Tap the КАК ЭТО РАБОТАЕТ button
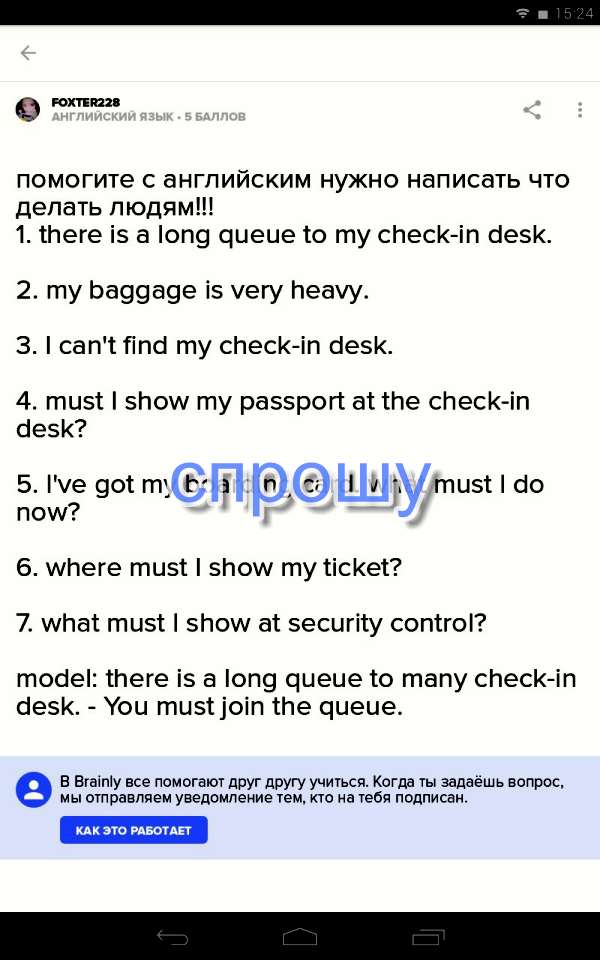 point(133,830)
